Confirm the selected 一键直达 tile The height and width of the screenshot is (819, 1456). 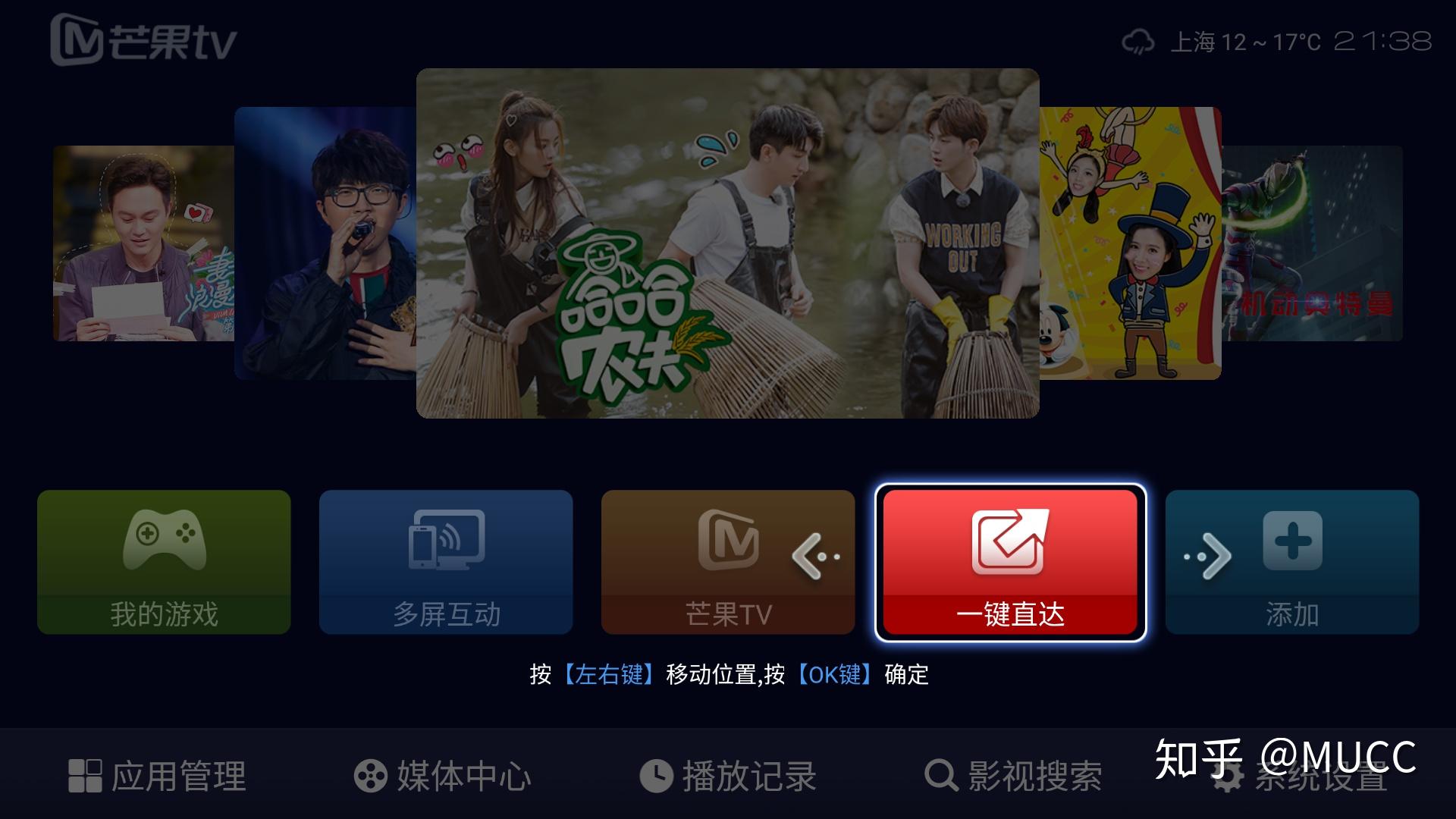[1010, 561]
